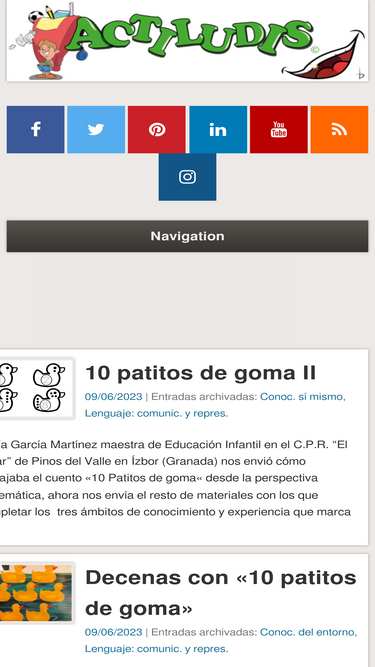Open the article 'Decenas con «10 patitos de goma»'

point(221,593)
